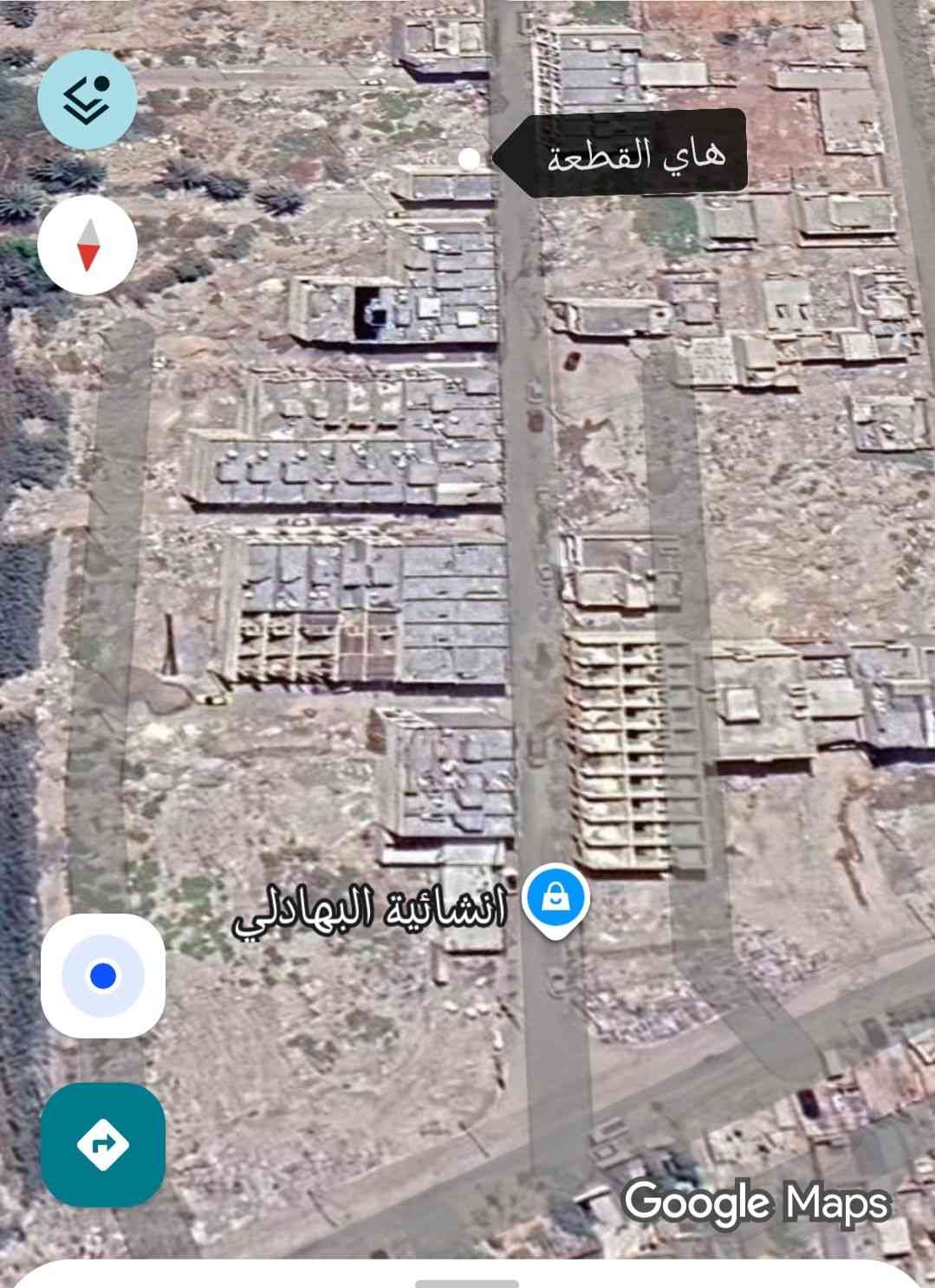Open directions with the arrow button

[102, 1144]
